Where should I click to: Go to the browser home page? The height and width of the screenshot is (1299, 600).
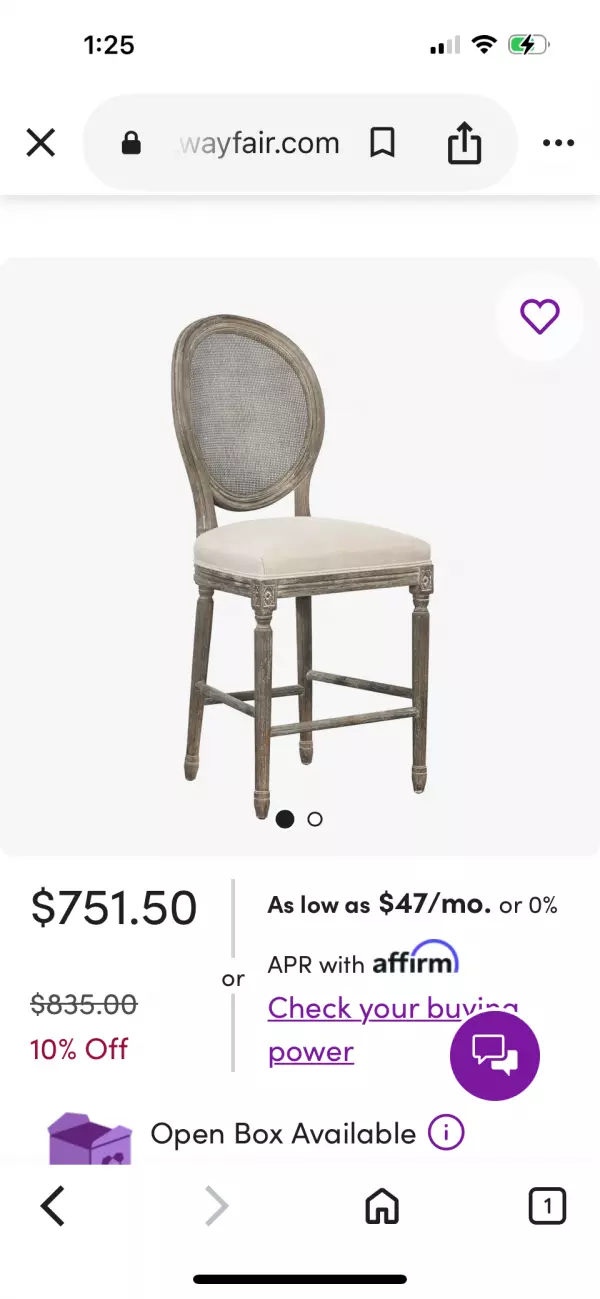pos(382,1206)
